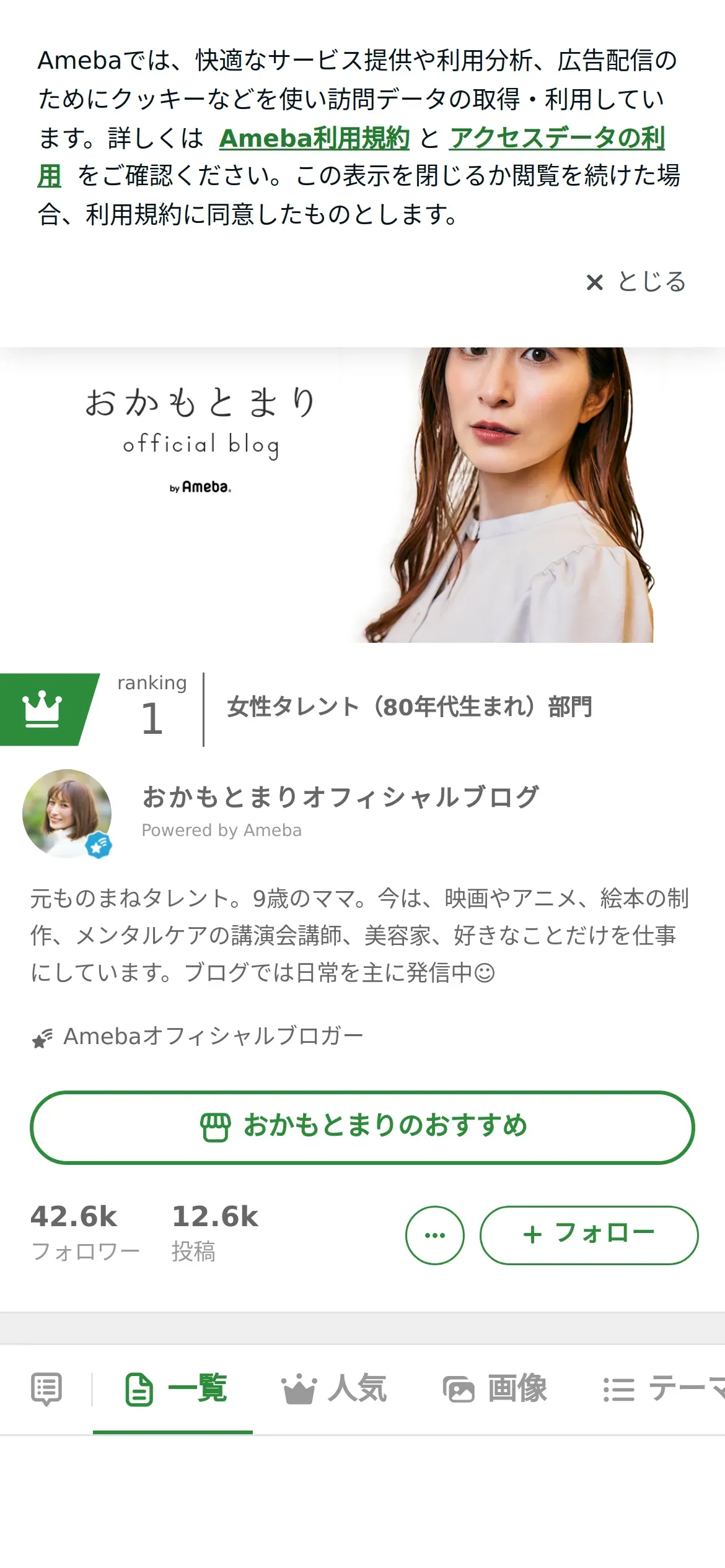This screenshot has height=1568, width=725.
Task: Switch to the 画像 tab
Action: 495,1389
